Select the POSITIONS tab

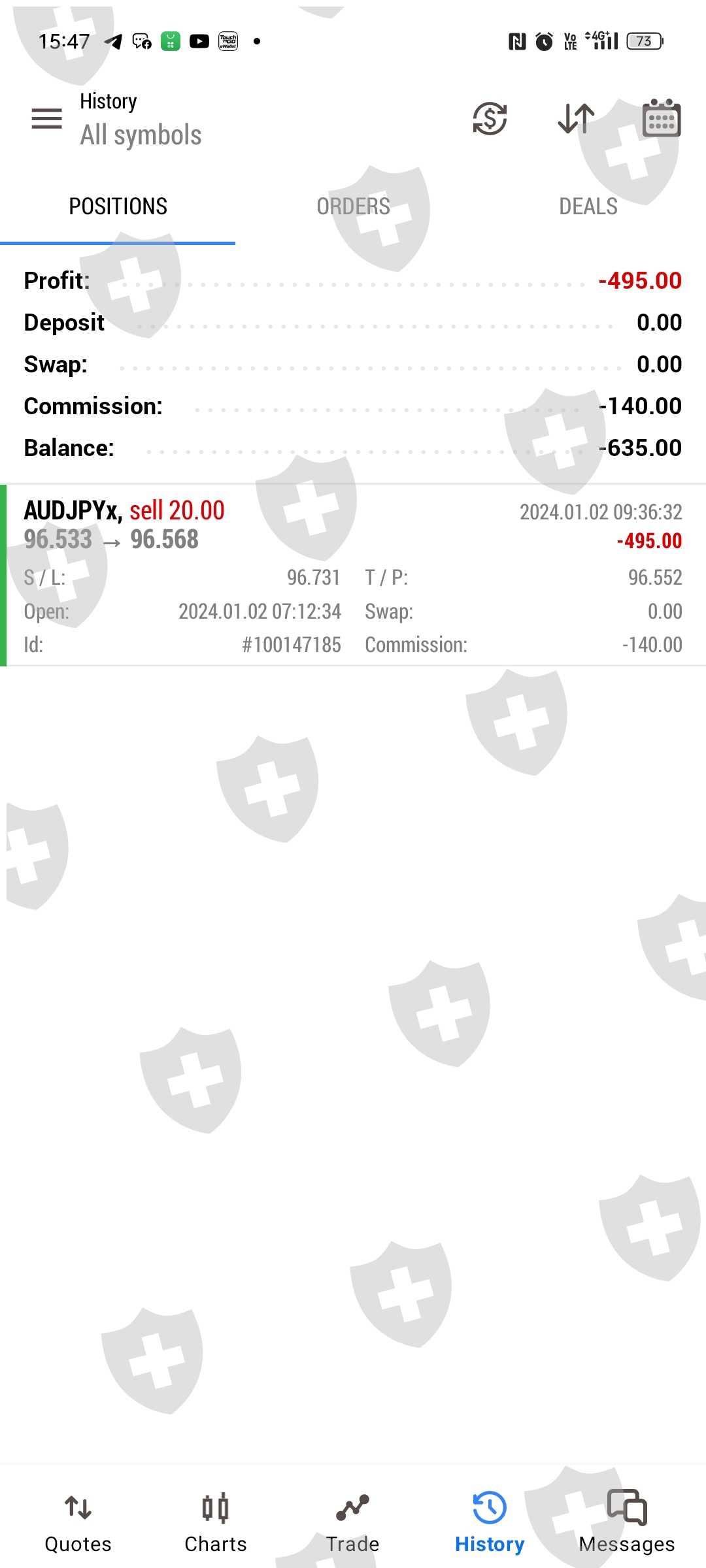point(118,206)
